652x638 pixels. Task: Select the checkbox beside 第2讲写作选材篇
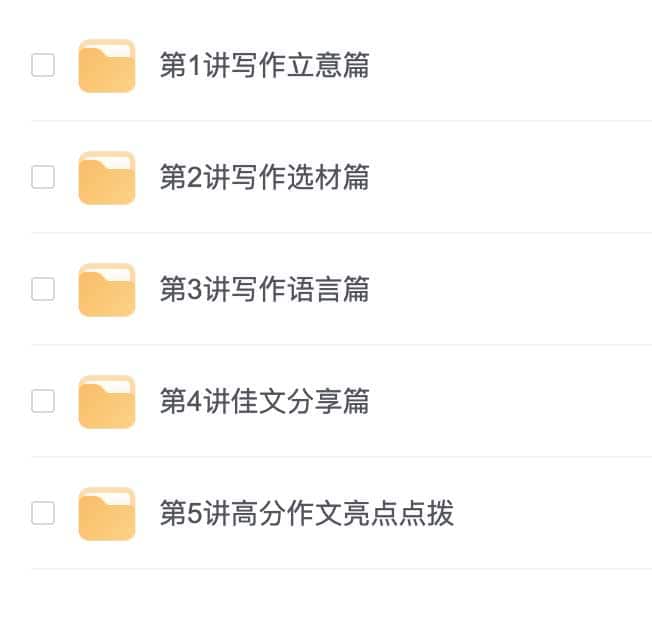[x=43, y=178]
